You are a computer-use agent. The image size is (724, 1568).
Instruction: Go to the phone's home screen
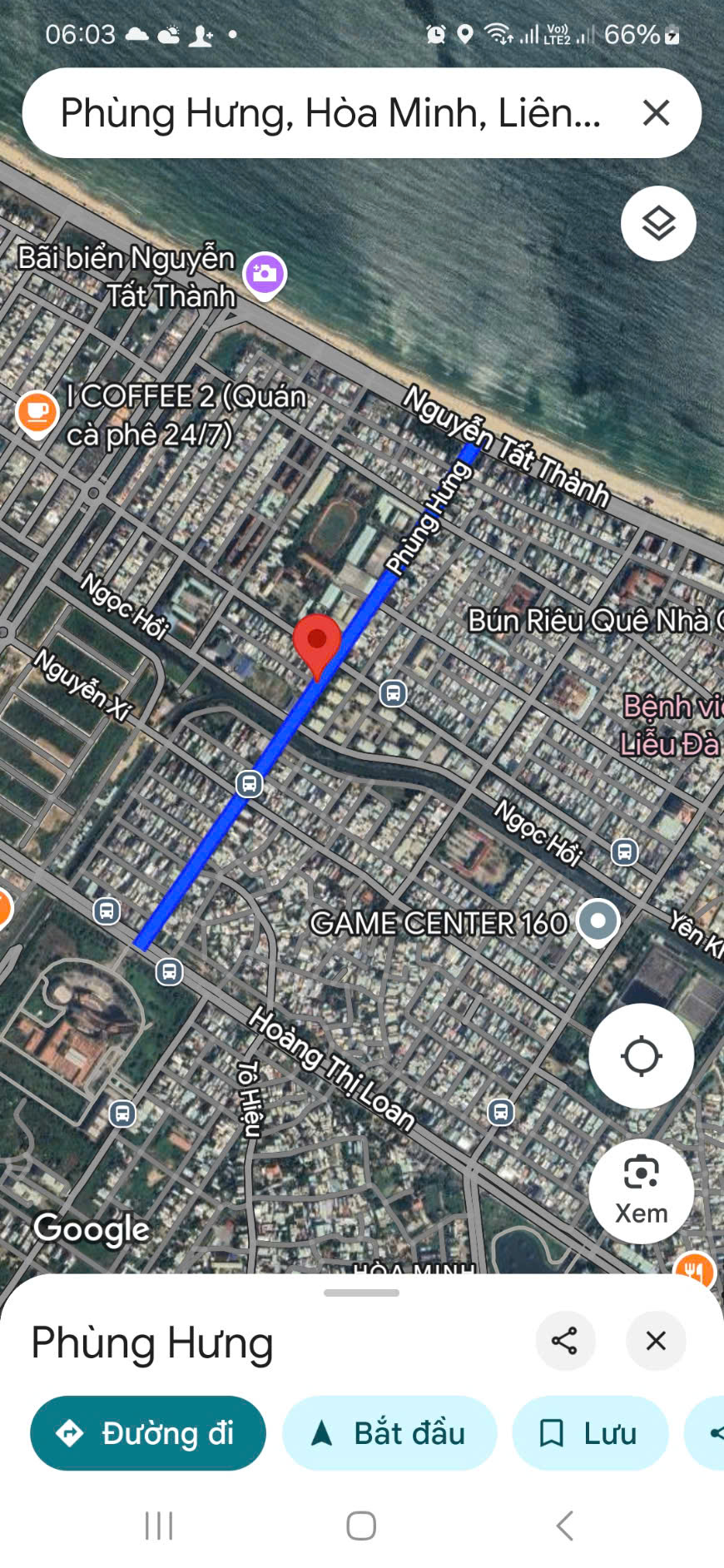[x=361, y=1526]
